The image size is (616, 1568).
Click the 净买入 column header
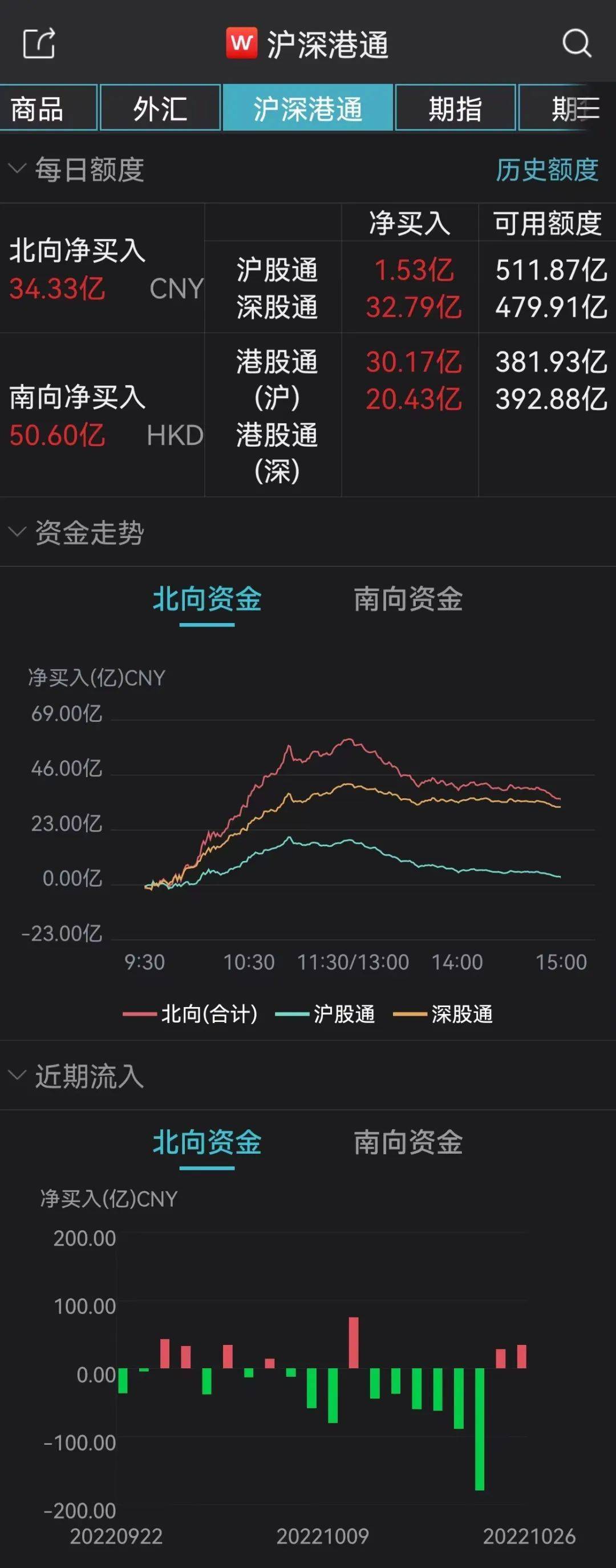410,224
